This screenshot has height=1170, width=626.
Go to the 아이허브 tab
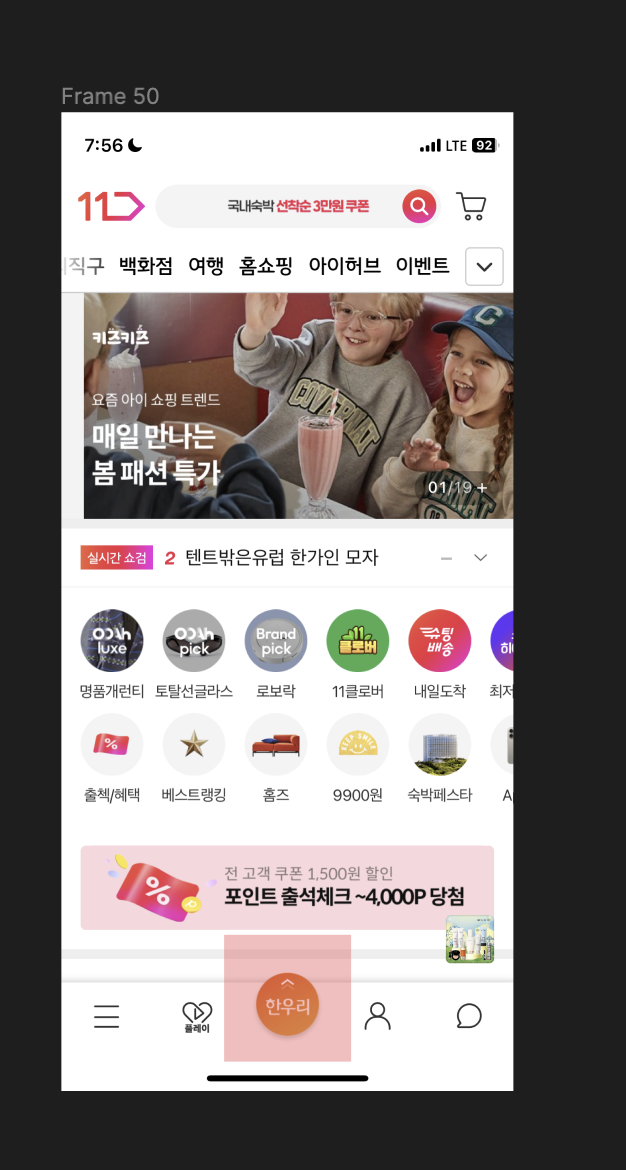coord(344,266)
